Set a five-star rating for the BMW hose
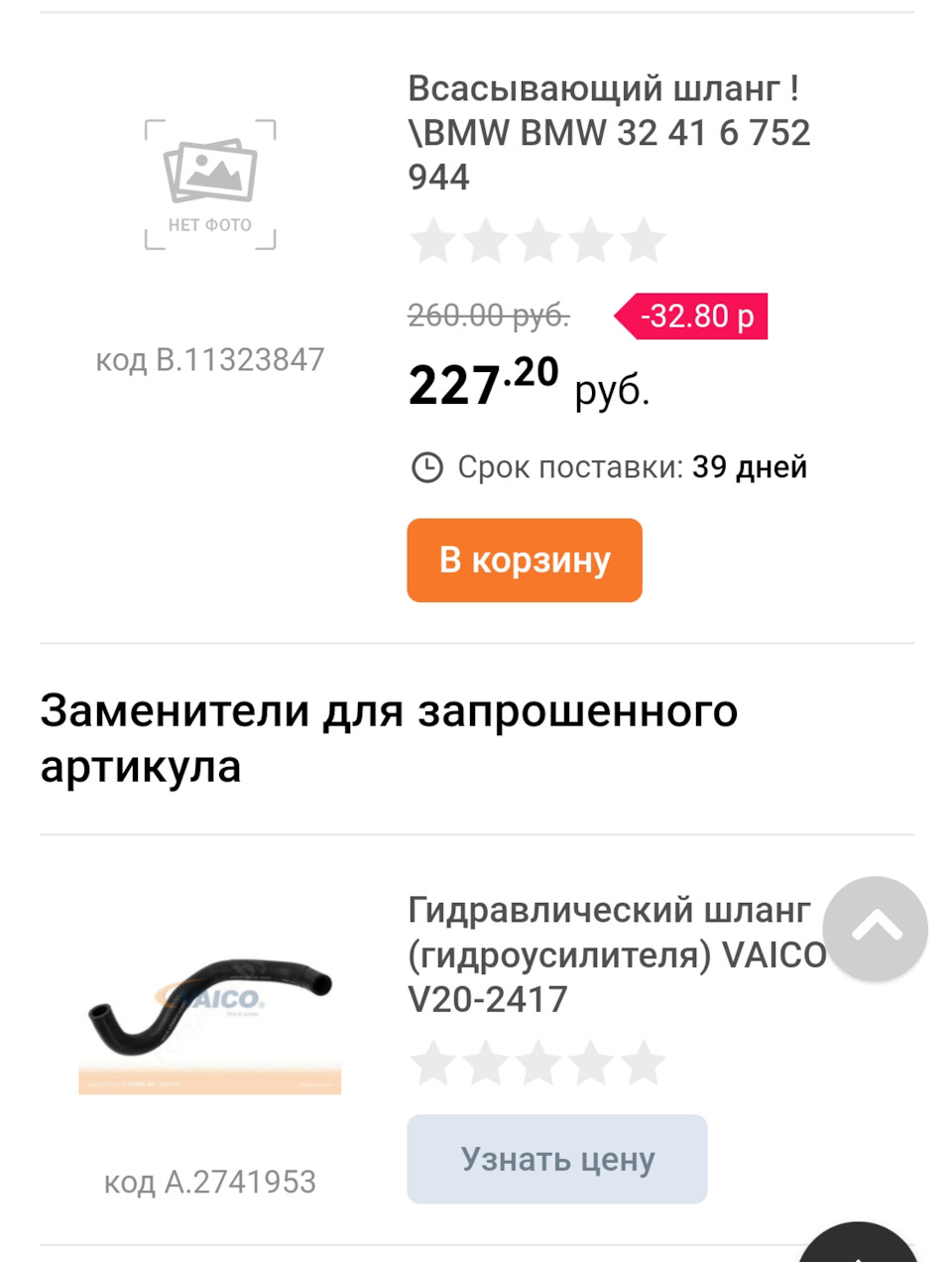 pyautogui.click(x=645, y=238)
